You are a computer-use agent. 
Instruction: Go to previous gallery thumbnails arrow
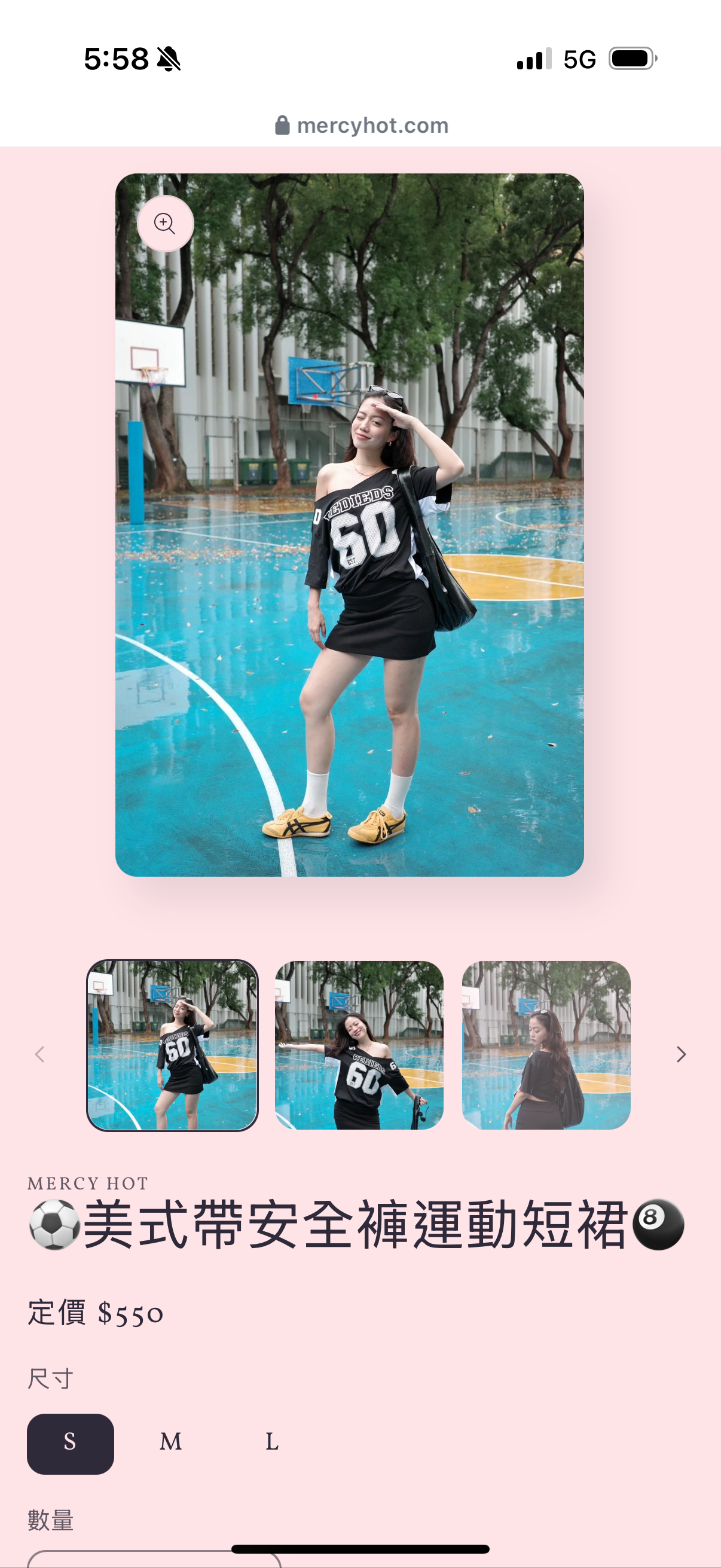(40, 1054)
